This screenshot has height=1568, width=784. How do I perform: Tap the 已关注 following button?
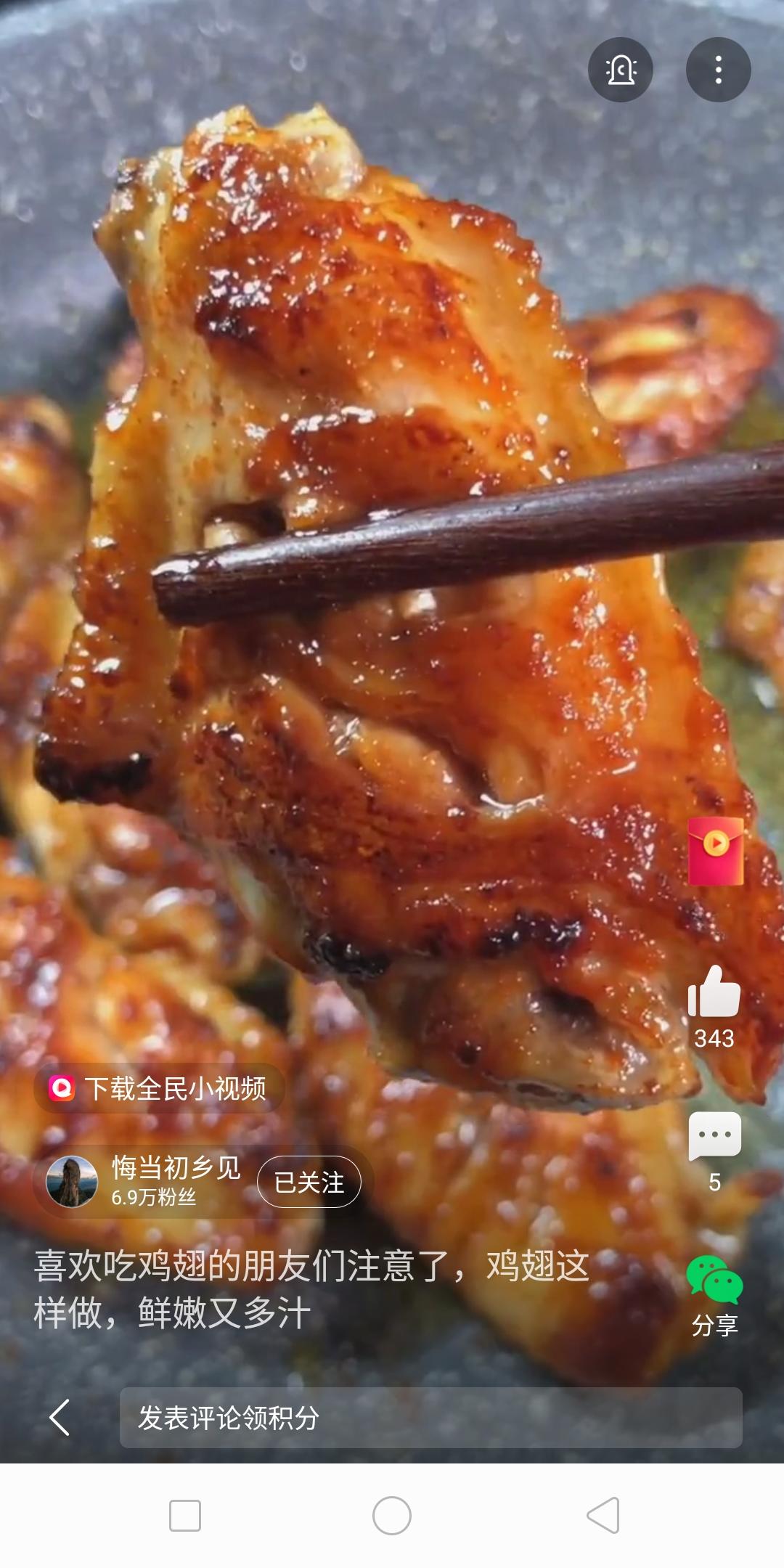[309, 1182]
